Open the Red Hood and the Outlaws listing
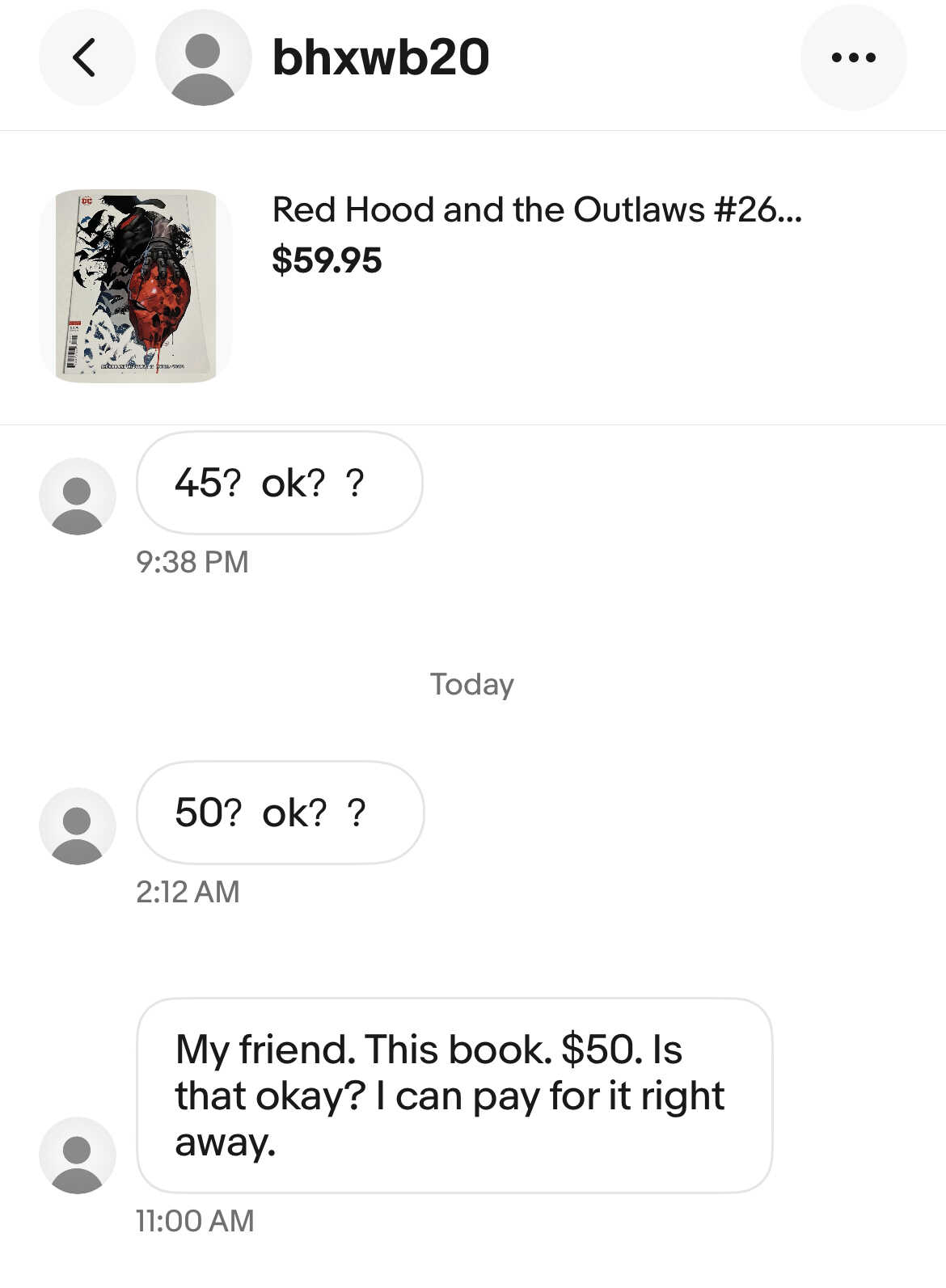 [x=536, y=210]
